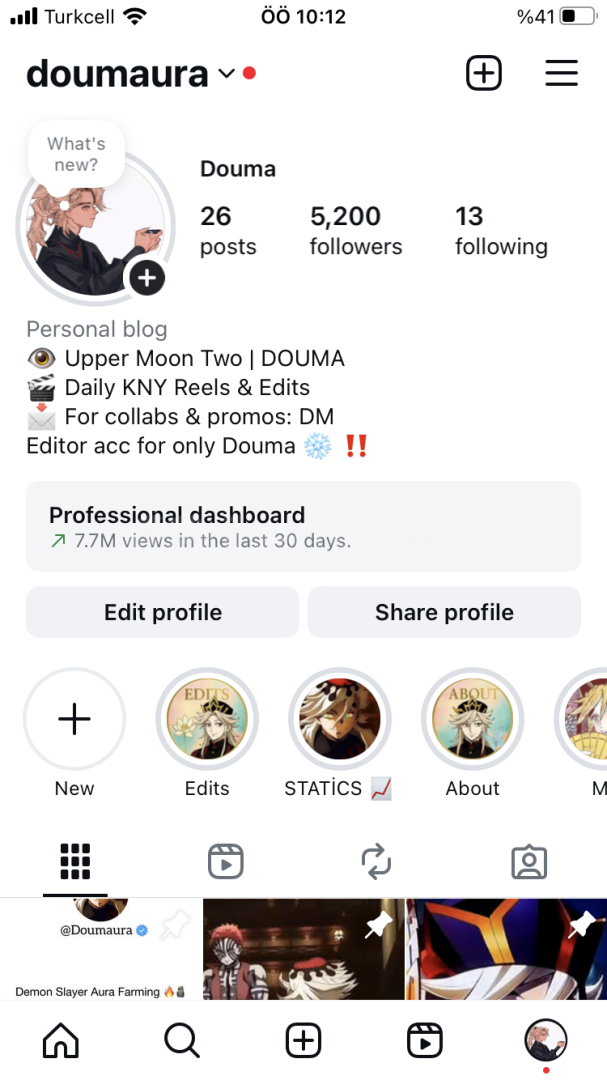The width and height of the screenshot is (607, 1080).
Task: Tap Share profile
Action: tap(444, 612)
